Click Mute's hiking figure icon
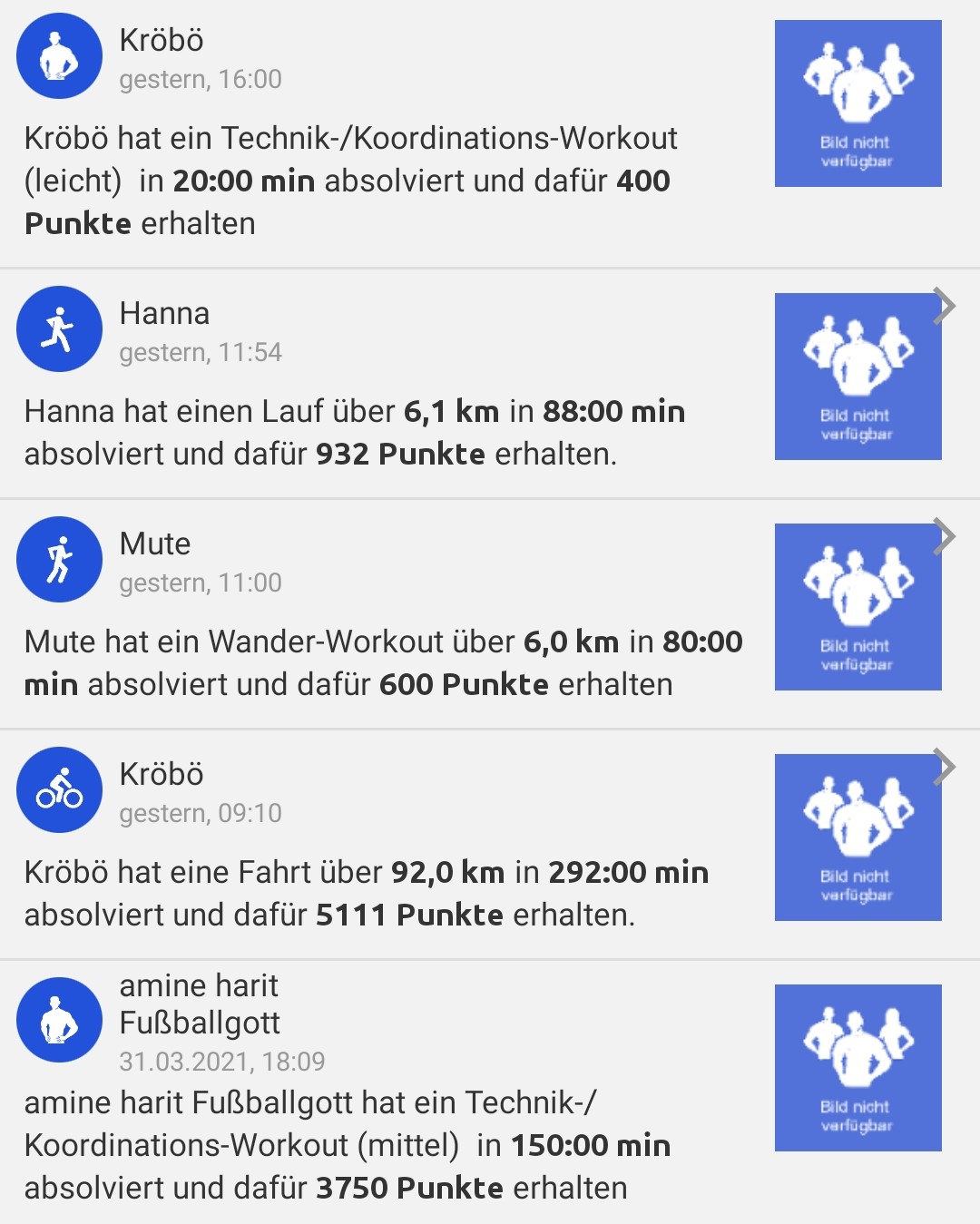 (59, 560)
